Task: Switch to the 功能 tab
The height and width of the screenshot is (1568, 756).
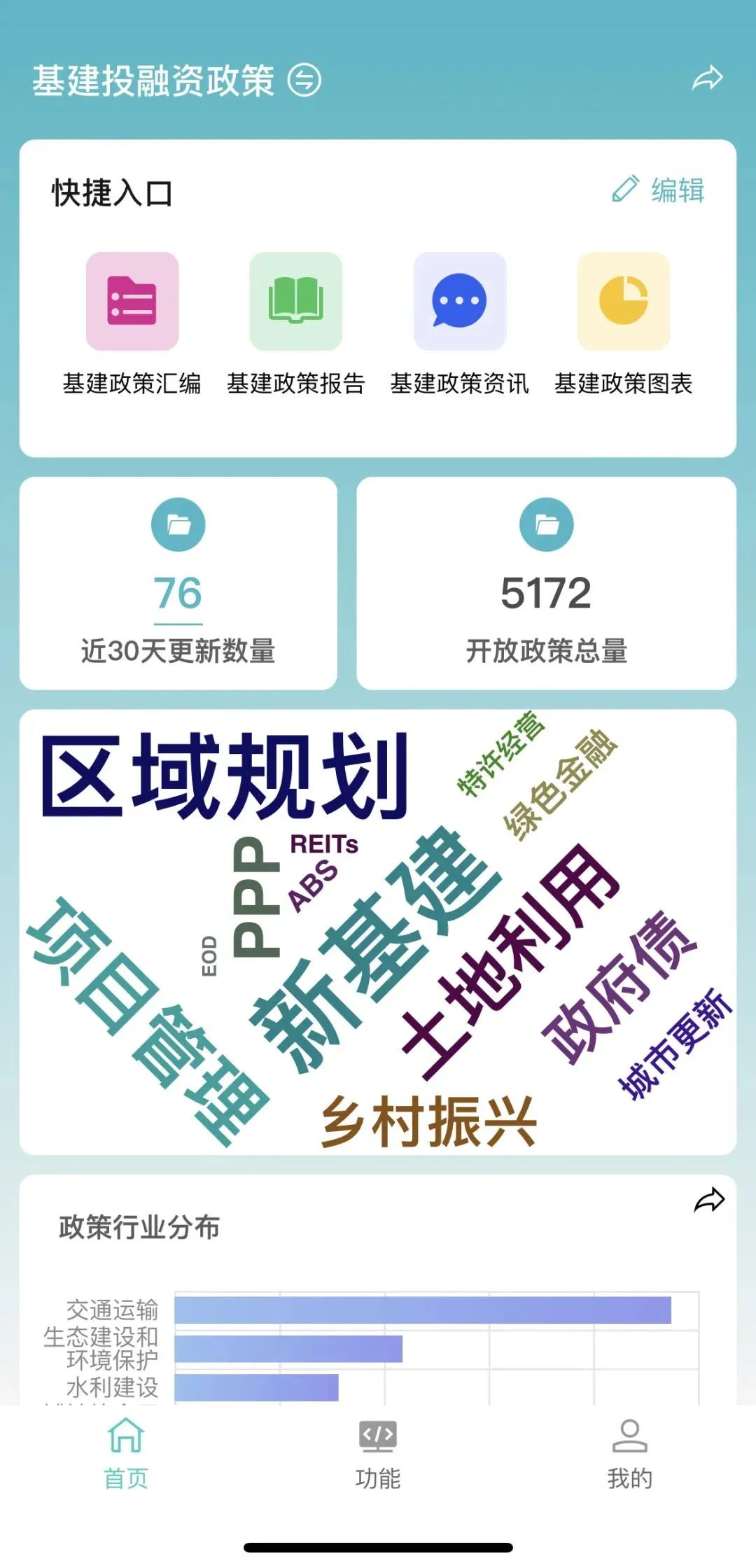Action: point(377,1452)
